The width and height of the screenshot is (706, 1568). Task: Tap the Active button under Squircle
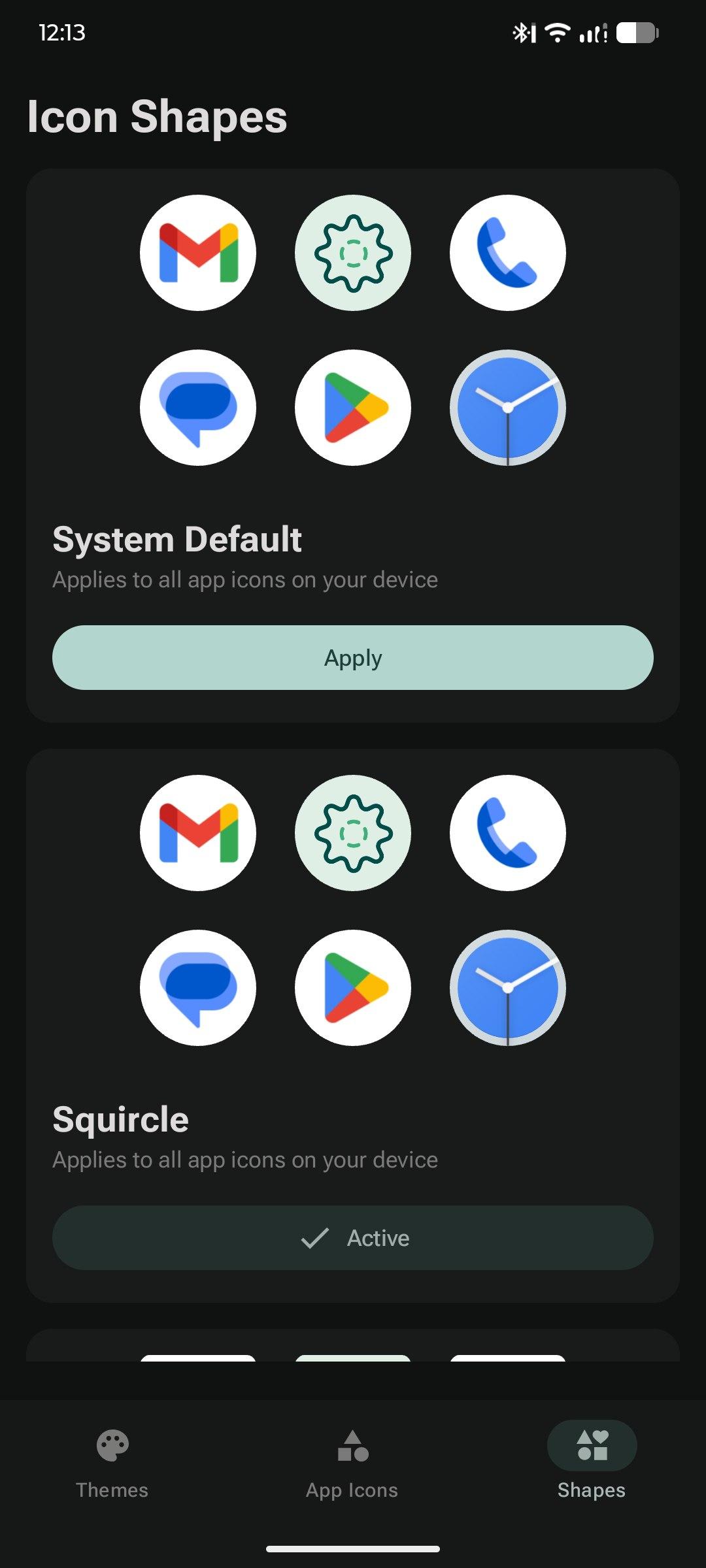(353, 1237)
